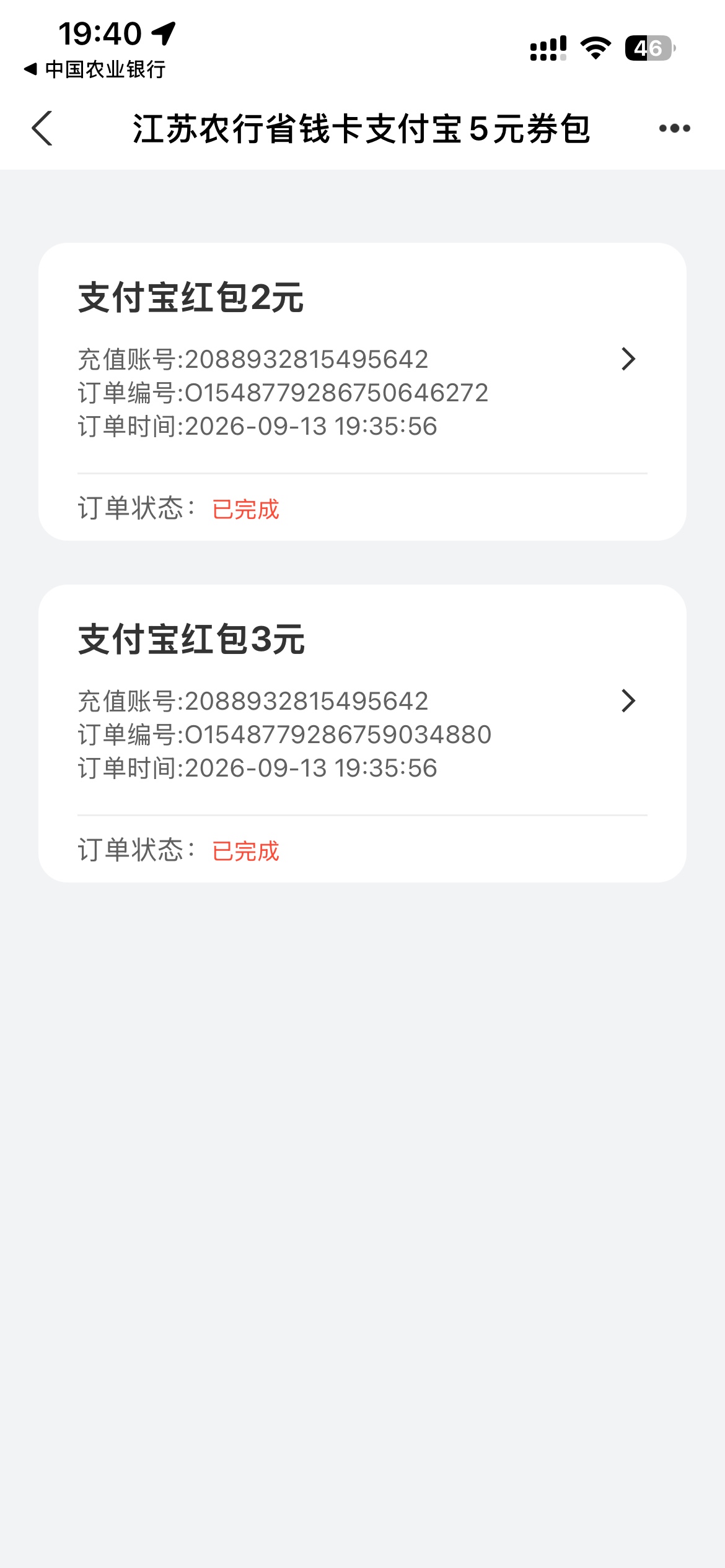Return to 中国农业银行 app via status bar
Image resolution: width=725 pixels, height=1568 pixels.
coord(94,69)
